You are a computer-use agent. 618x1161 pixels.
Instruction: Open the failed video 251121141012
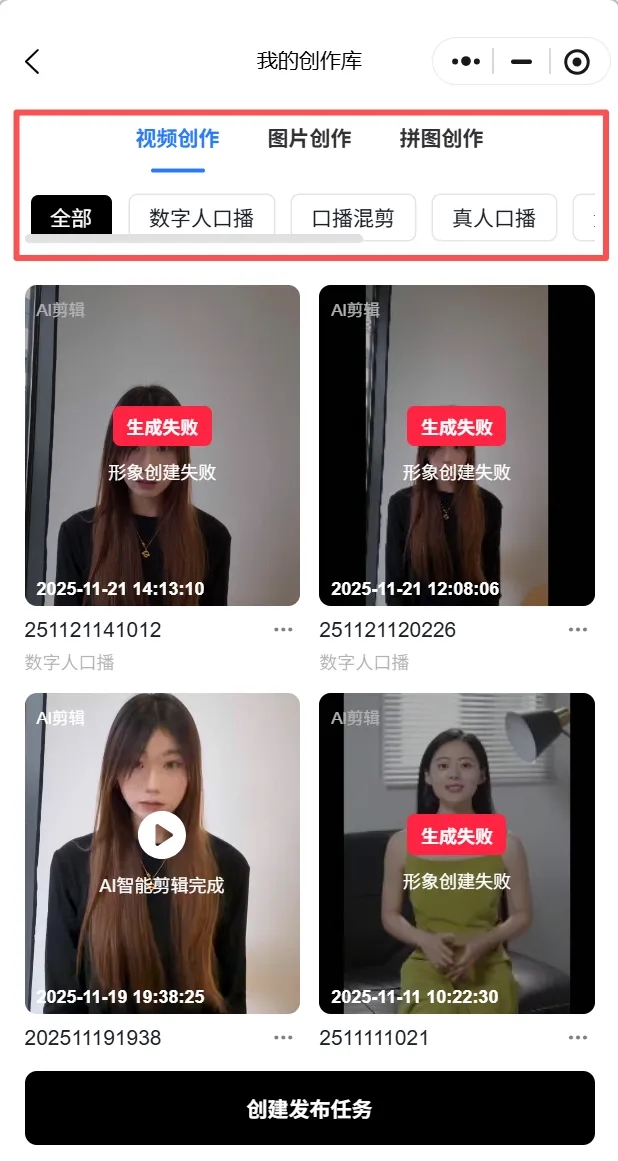pyautogui.click(x=162, y=445)
